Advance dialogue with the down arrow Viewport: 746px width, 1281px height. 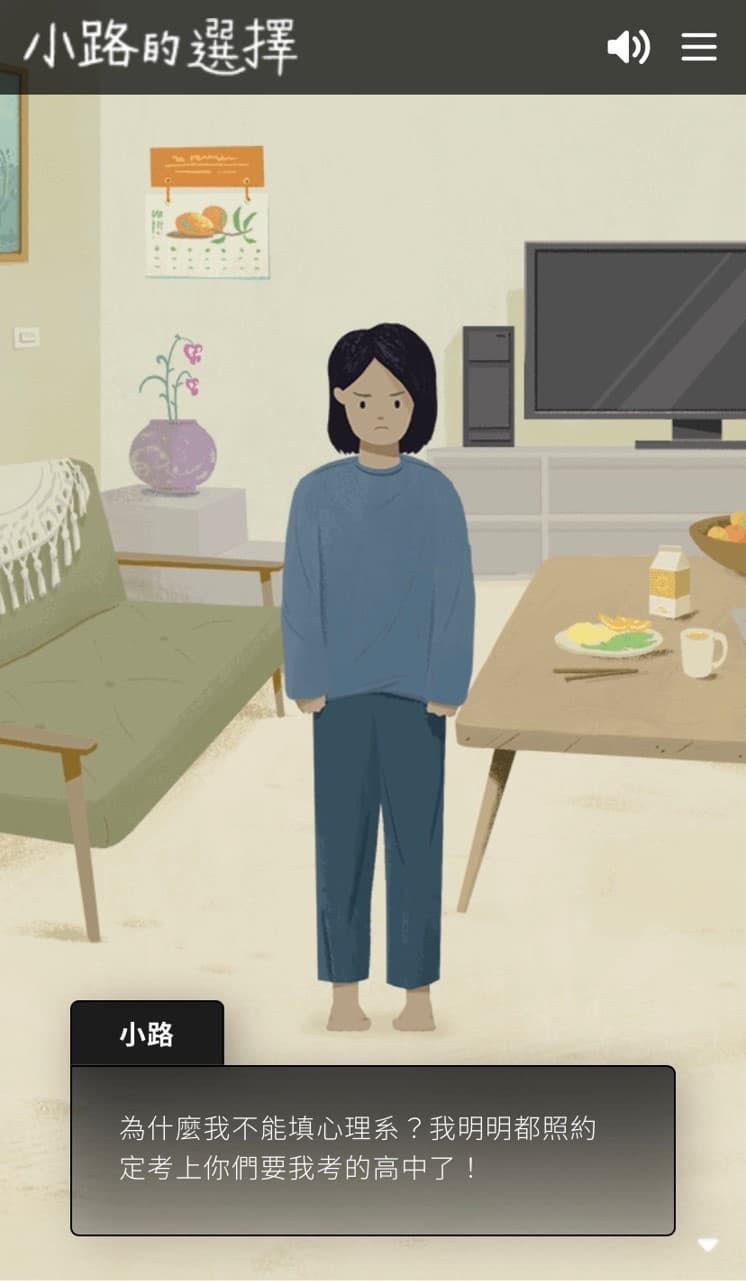point(707,1245)
